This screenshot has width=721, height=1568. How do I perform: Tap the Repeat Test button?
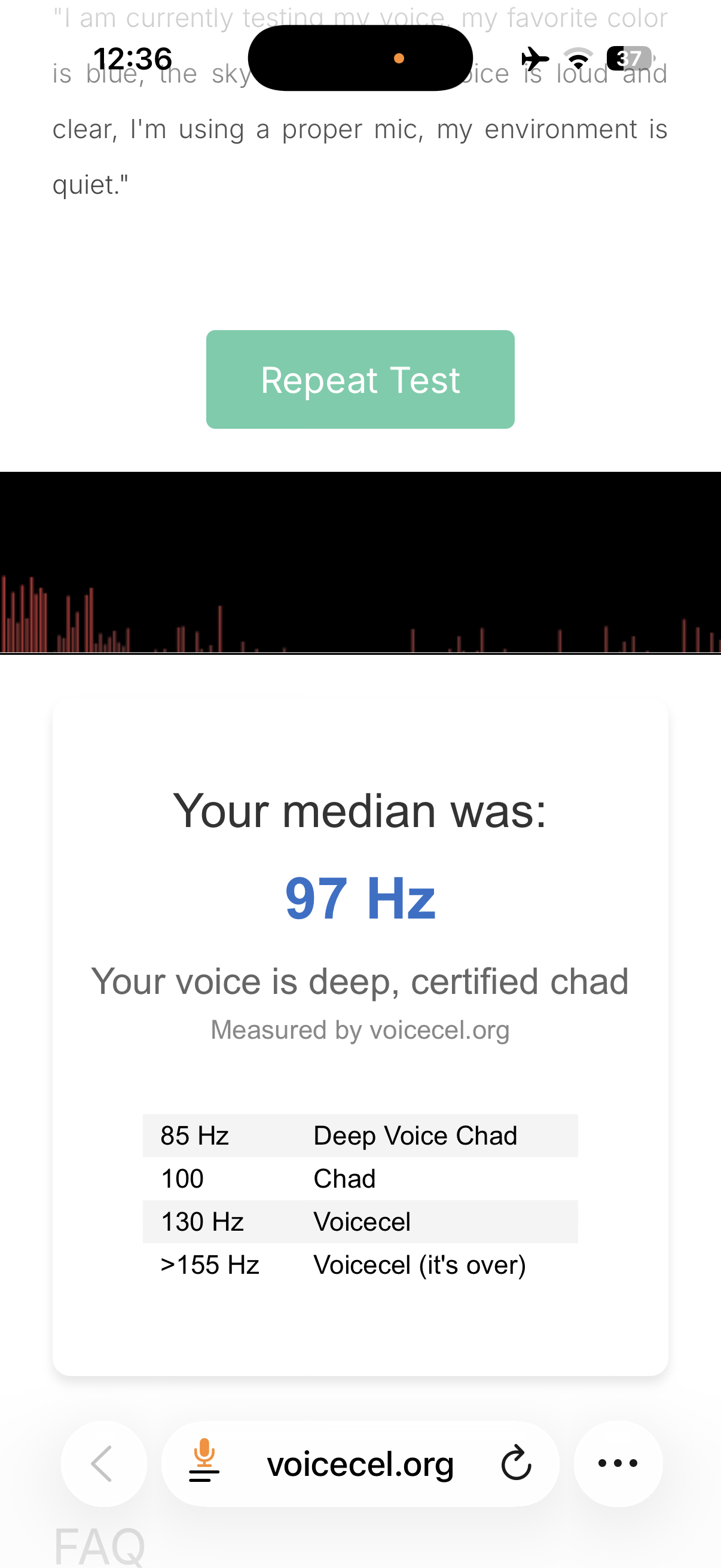point(360,379)
